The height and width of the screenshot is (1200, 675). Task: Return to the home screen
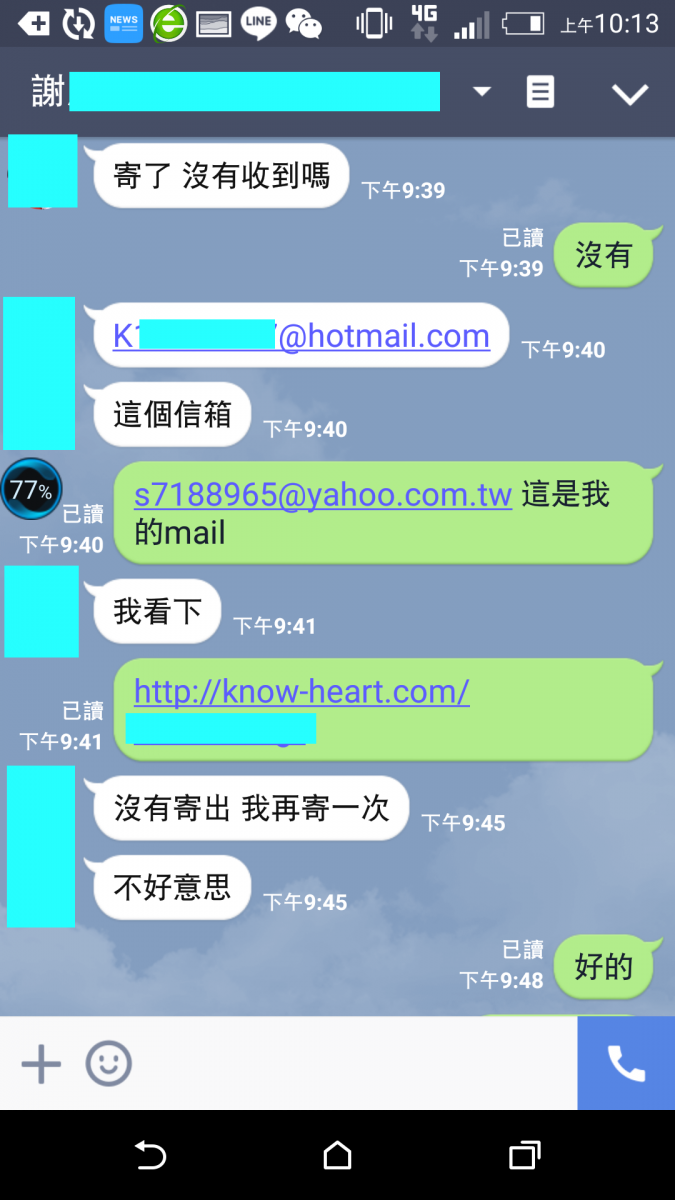click(x=337, y=1156)
